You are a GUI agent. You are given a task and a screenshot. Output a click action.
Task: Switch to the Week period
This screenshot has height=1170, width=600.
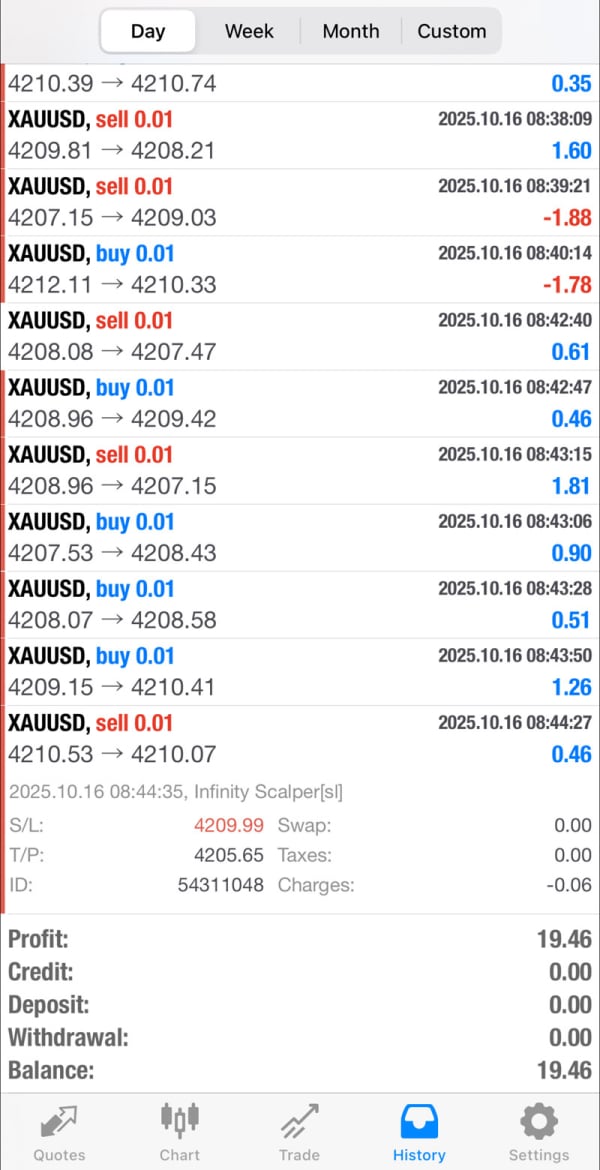point(249,31)
